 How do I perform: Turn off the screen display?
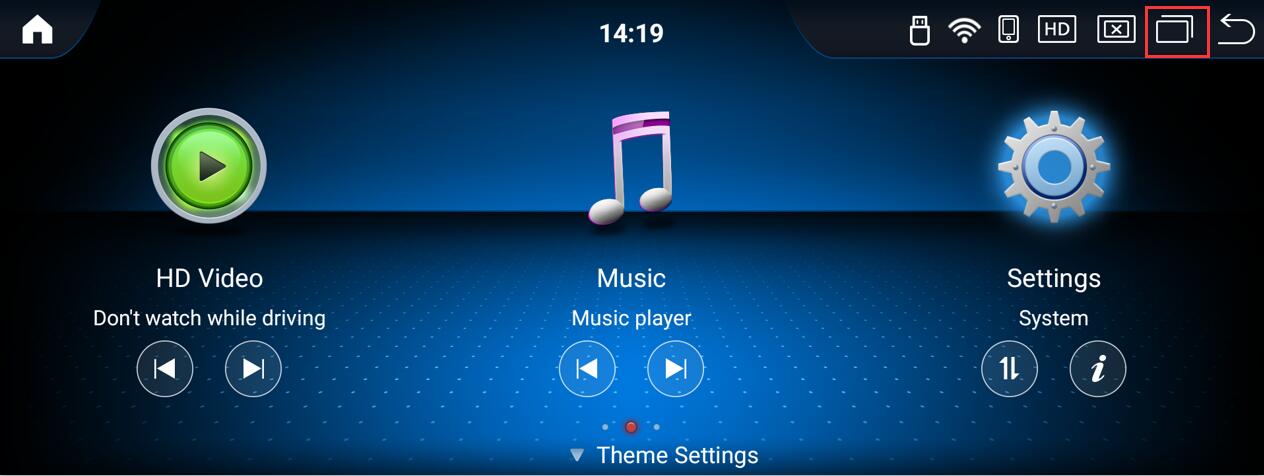click(x=1116, y=30)
